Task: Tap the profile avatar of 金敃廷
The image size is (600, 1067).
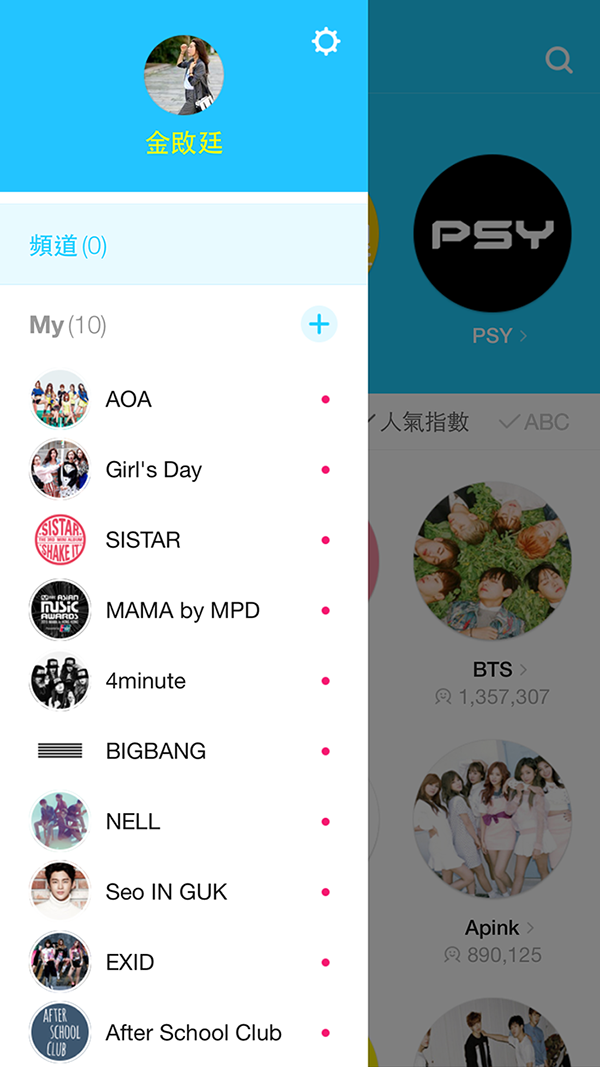Action: pyautogui.click(x=184, y=76)
